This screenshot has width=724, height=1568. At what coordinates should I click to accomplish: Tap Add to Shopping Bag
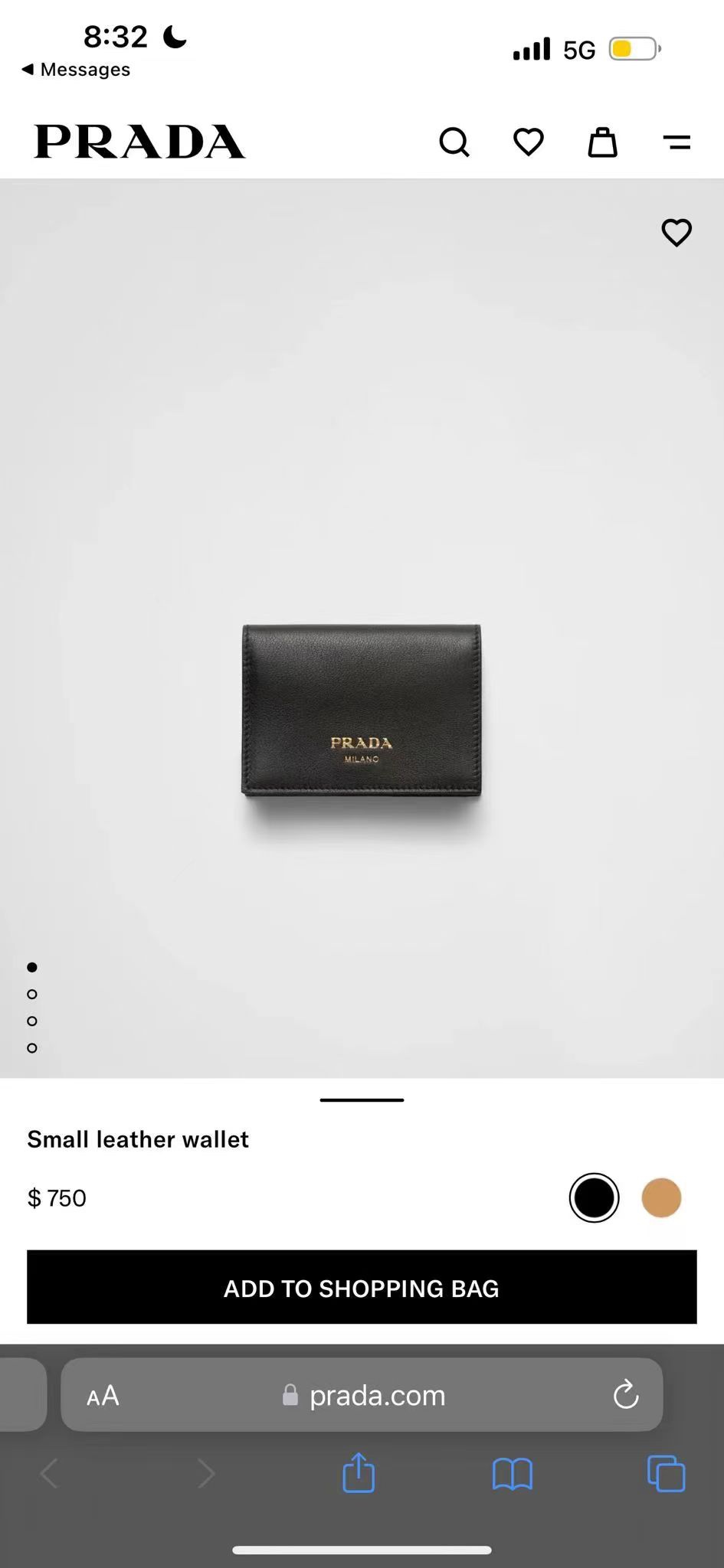(362, 1287)
